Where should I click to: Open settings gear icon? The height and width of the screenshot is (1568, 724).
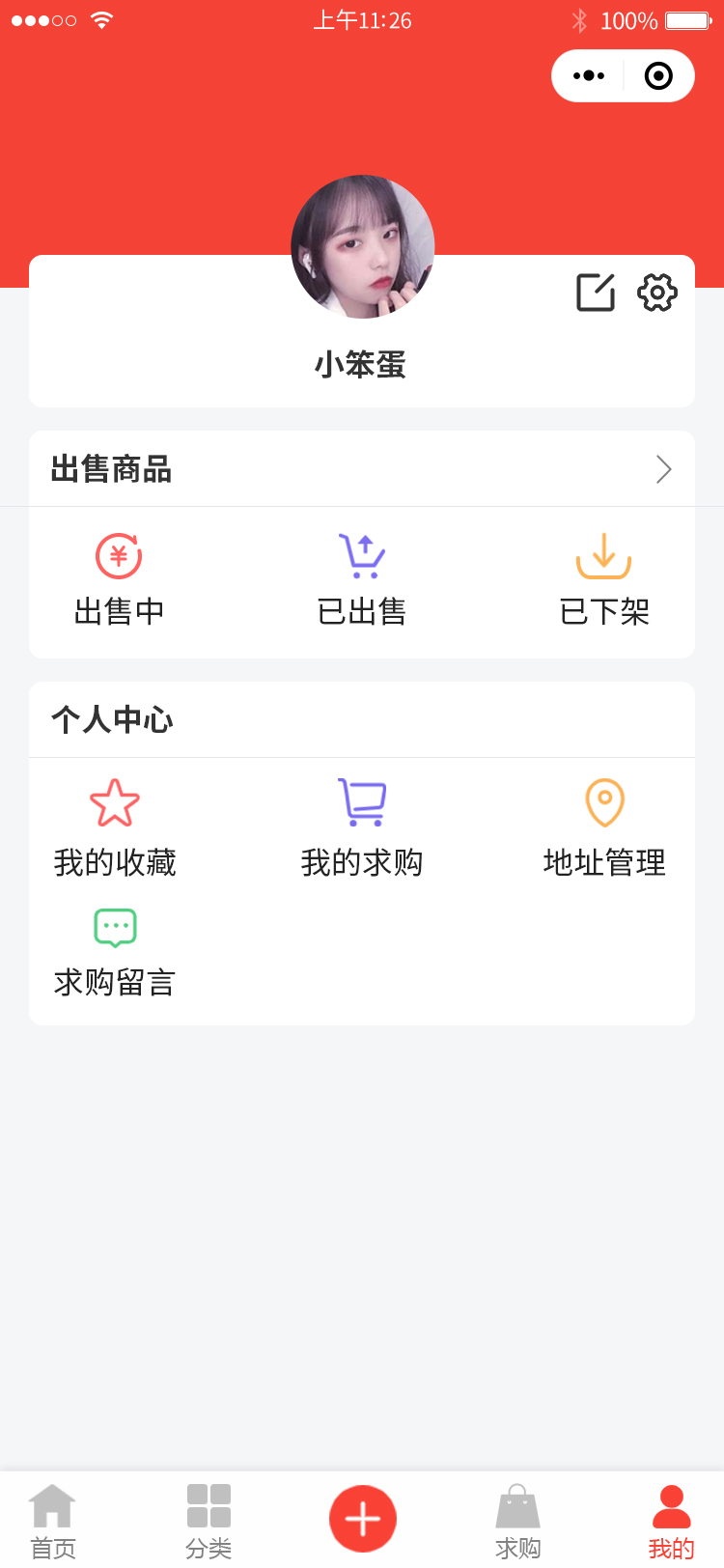point(657,293)
